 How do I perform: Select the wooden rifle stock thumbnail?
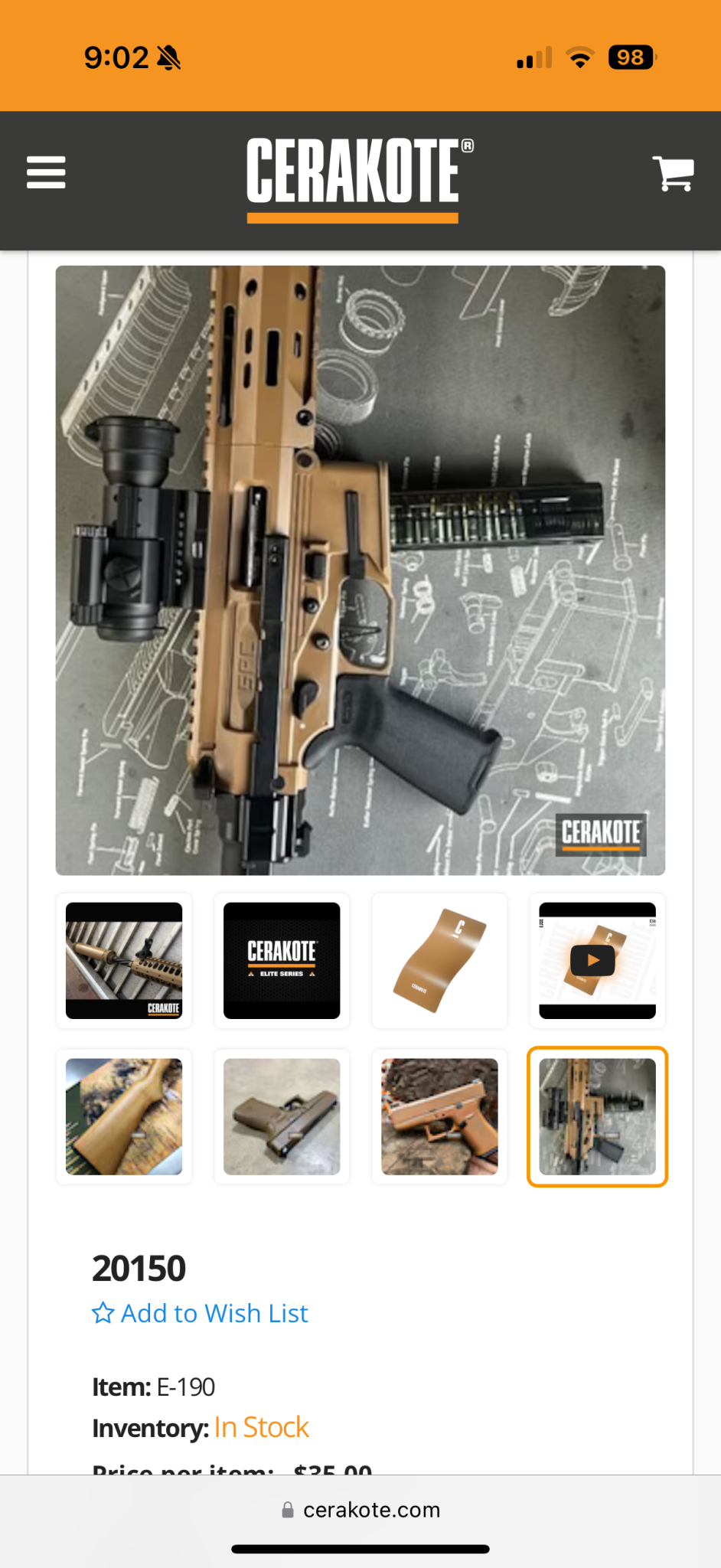[x=124, y=1116]
